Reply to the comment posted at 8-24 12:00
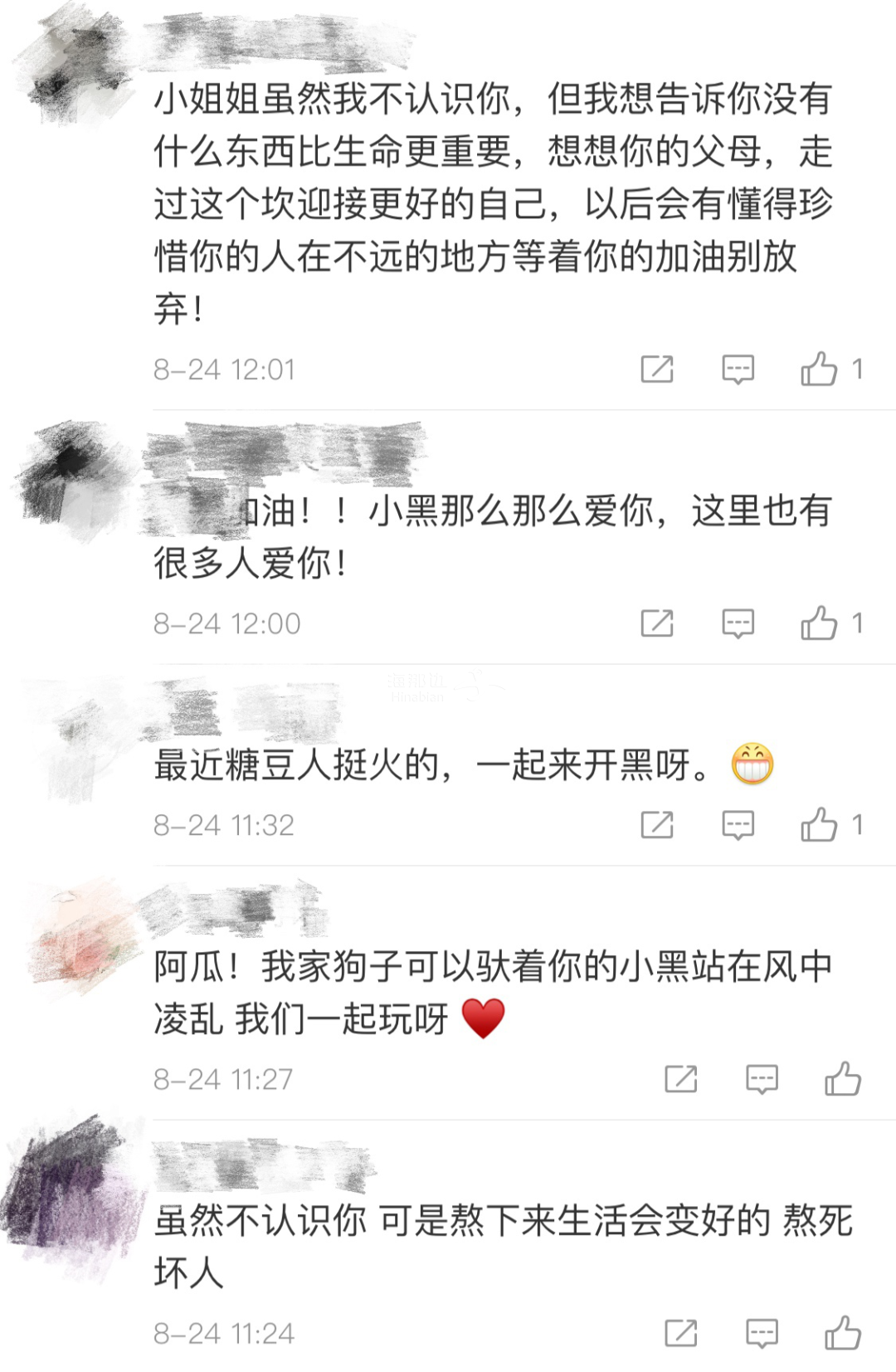Image resolution: width=896 pixels, height=1372 pixels. point(738,623)
